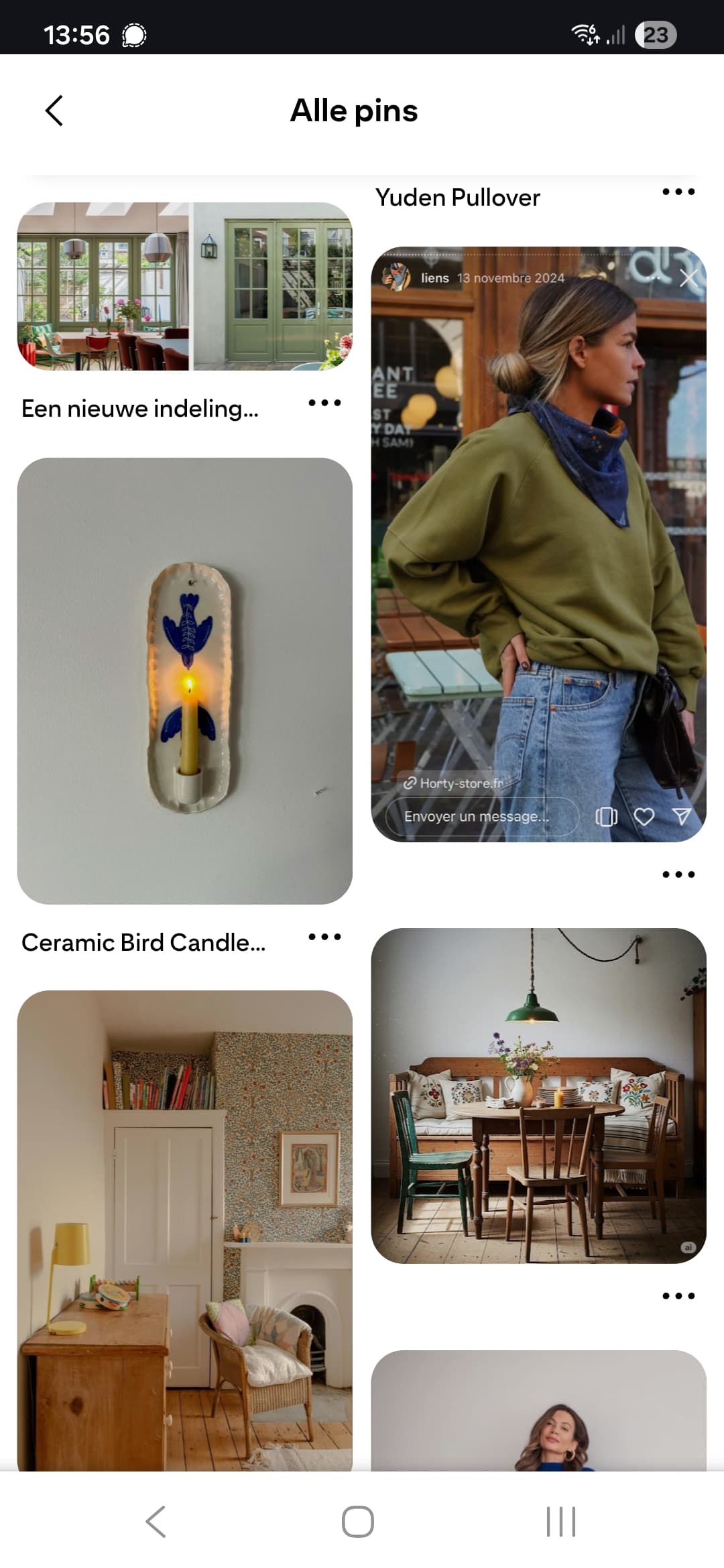Open the woman portrait pin
724x1568 pixels.
pos(538,1414)
